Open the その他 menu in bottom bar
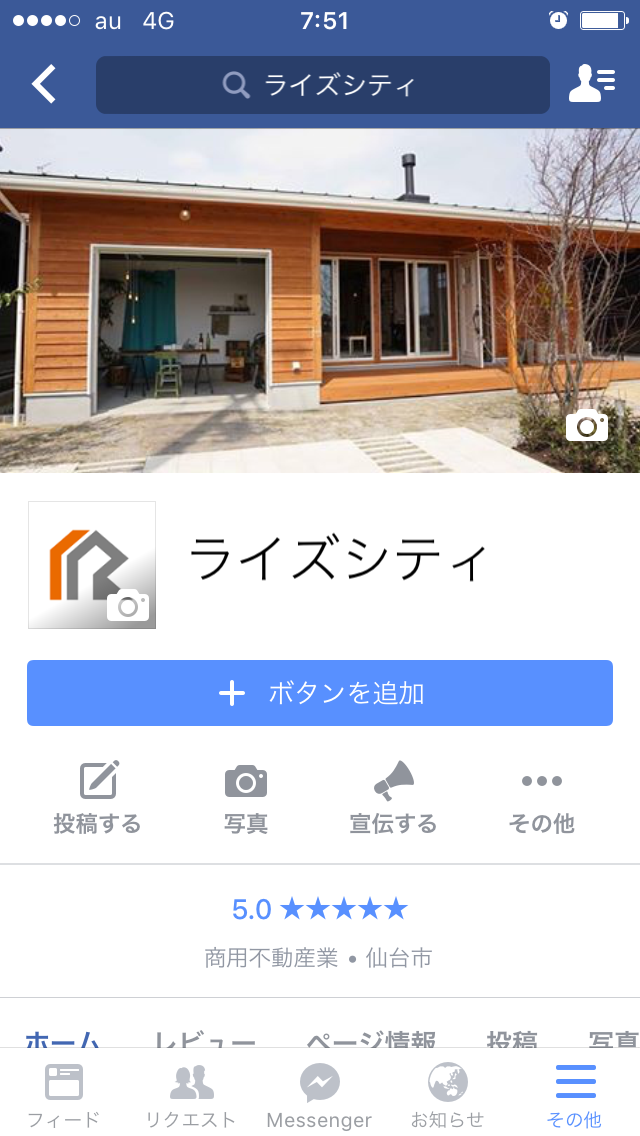 [575, 1095]
